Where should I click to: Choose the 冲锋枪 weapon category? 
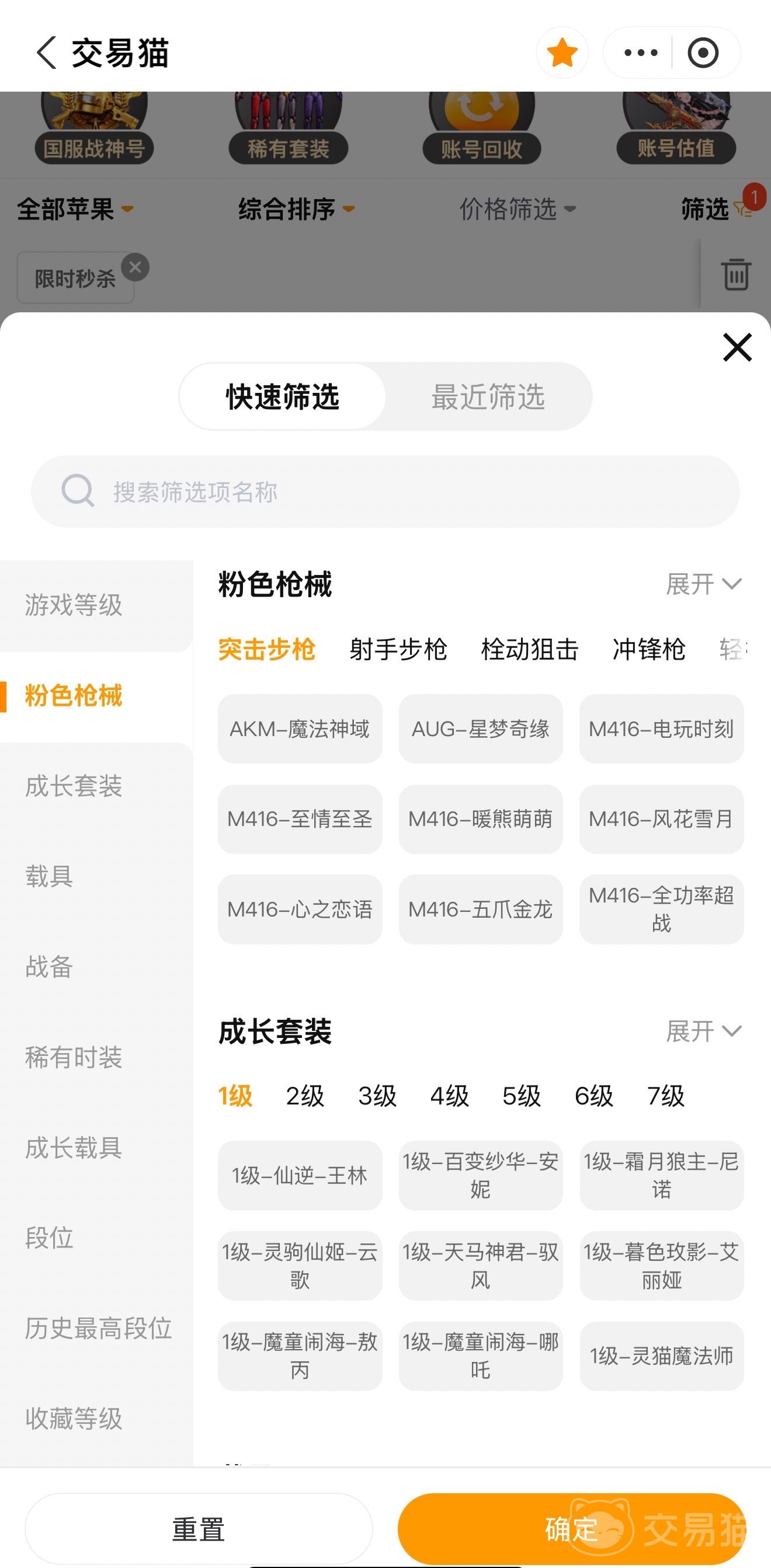[x=648, y=649]
